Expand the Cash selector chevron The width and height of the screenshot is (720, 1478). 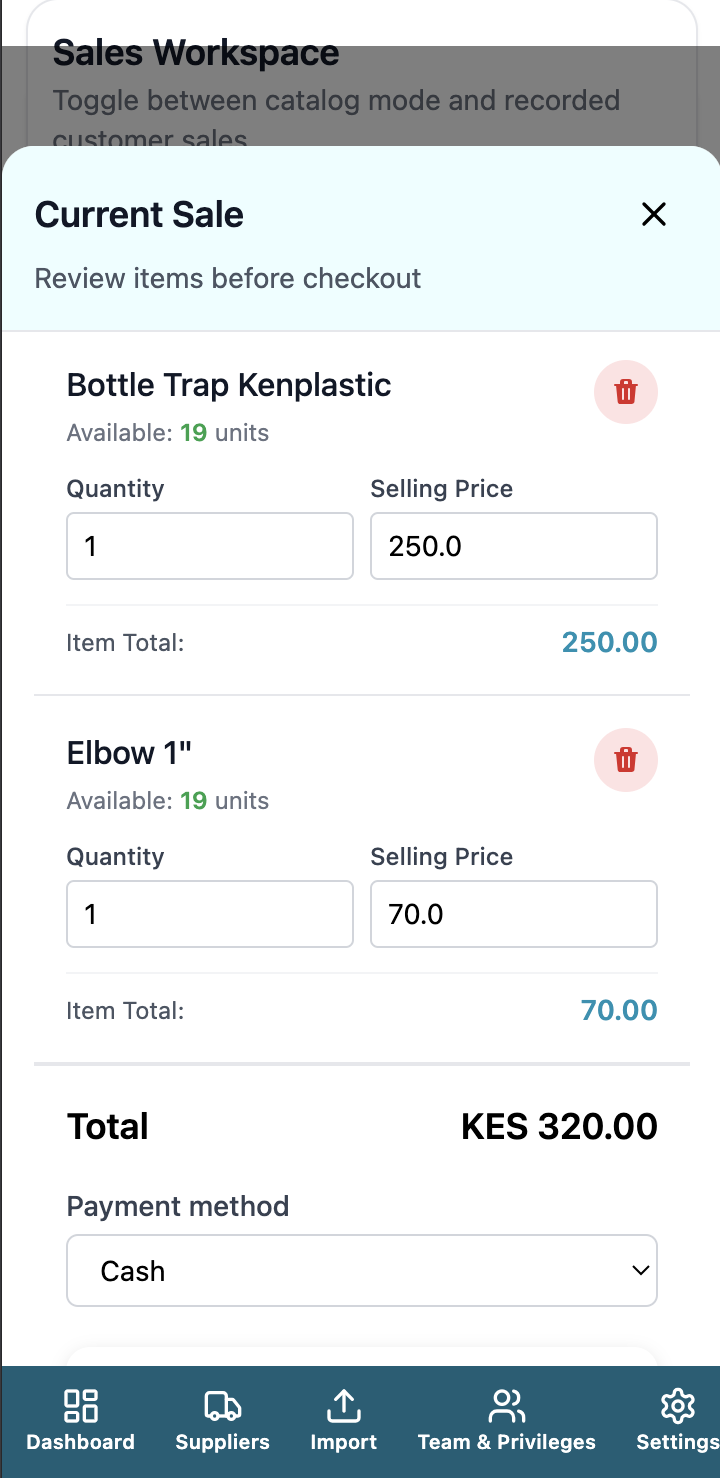point(640,1270)
